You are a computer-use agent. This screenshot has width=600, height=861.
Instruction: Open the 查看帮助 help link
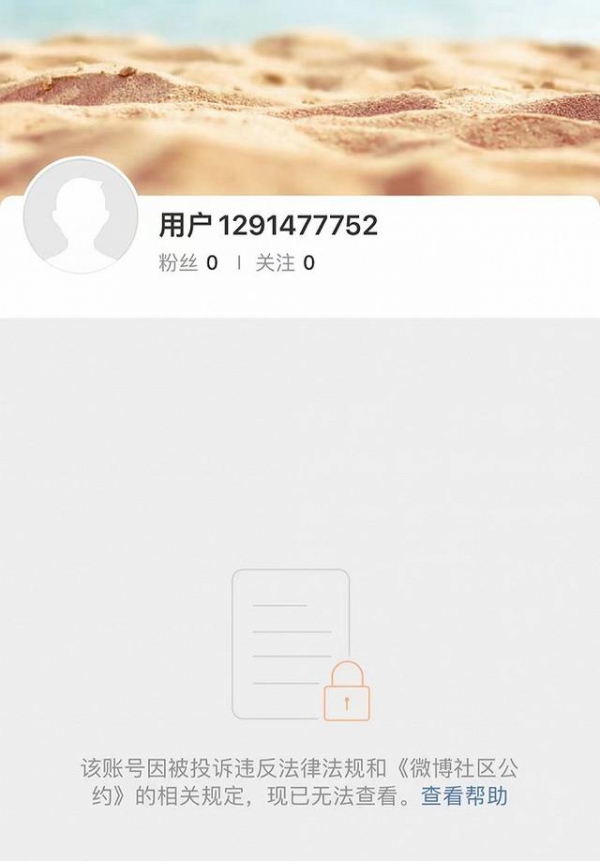464,798
